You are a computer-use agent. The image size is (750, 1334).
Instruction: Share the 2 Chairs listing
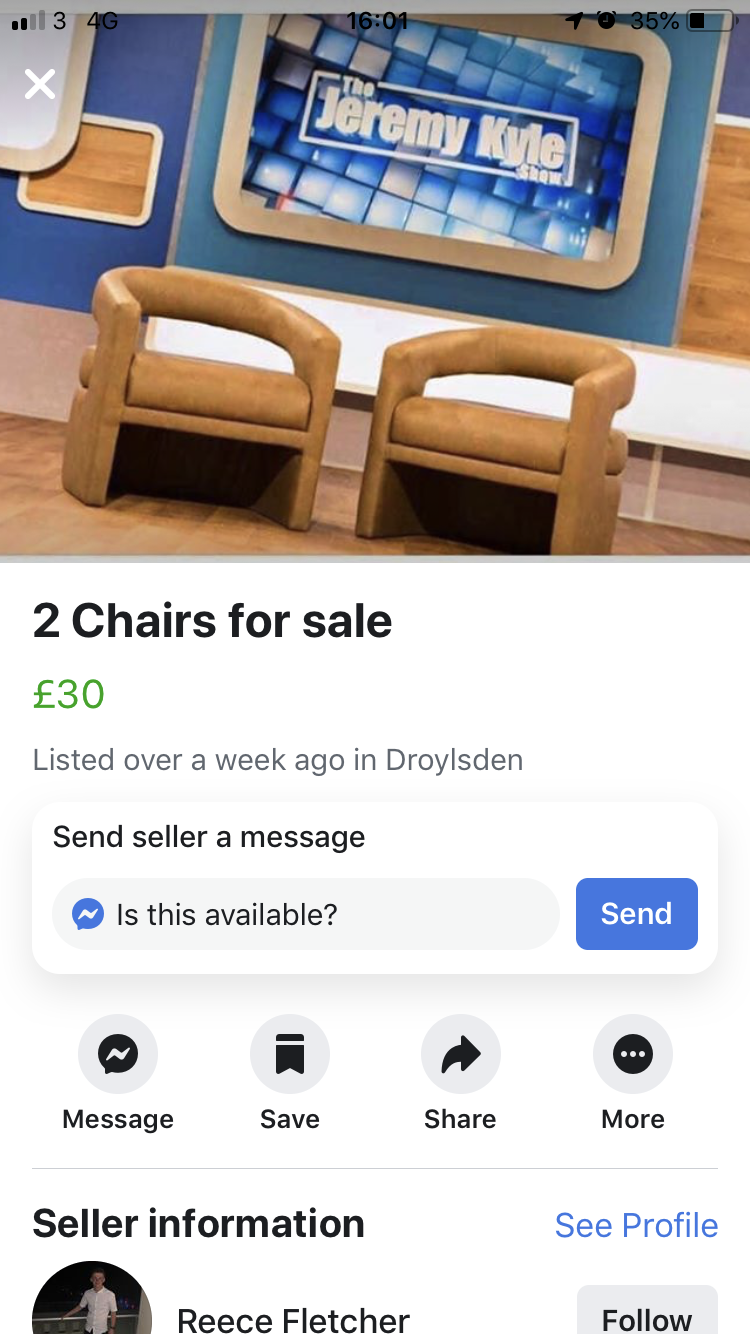click(460, 1054)
